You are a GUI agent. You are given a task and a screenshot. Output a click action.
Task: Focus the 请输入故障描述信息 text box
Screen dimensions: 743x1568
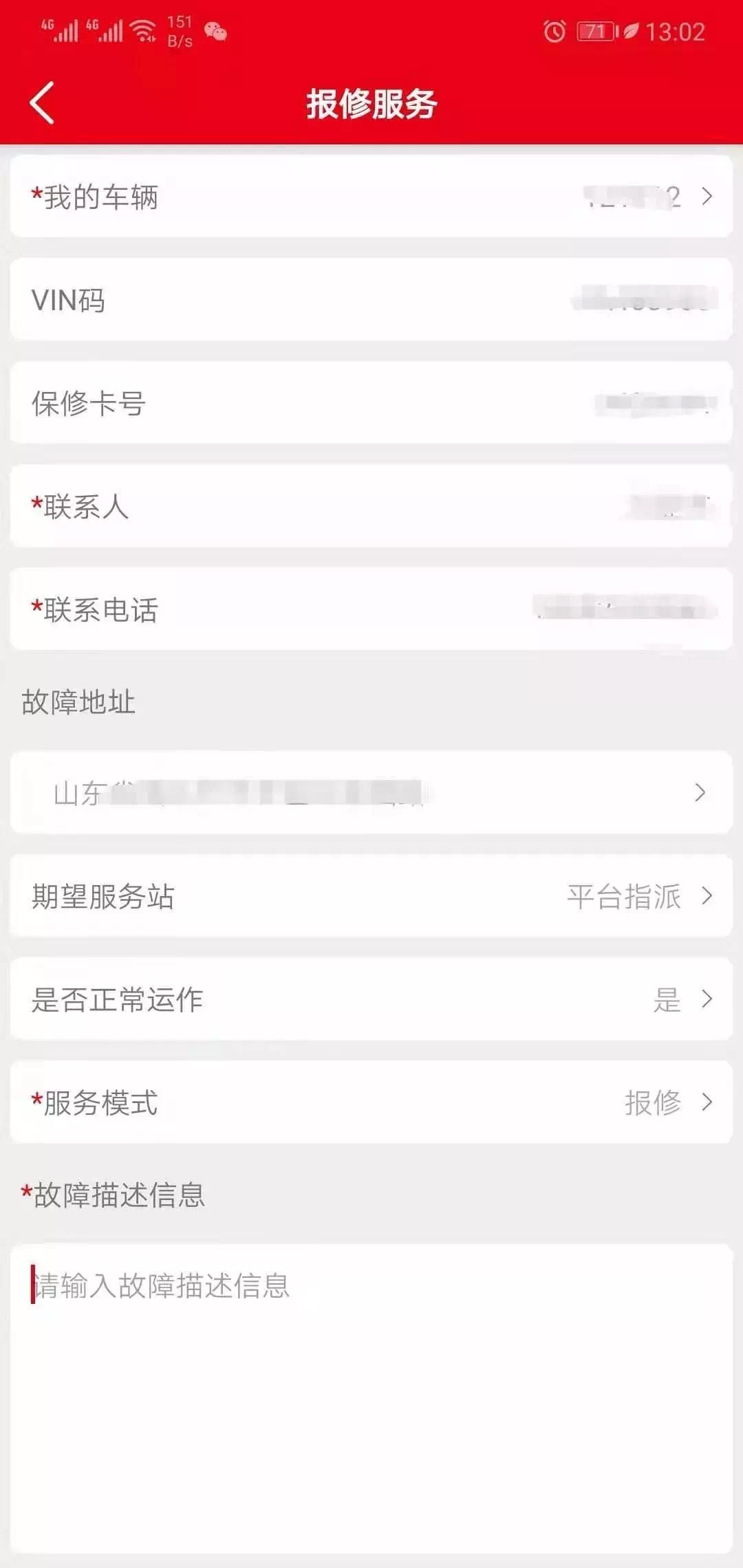[x=371, y=1396]
